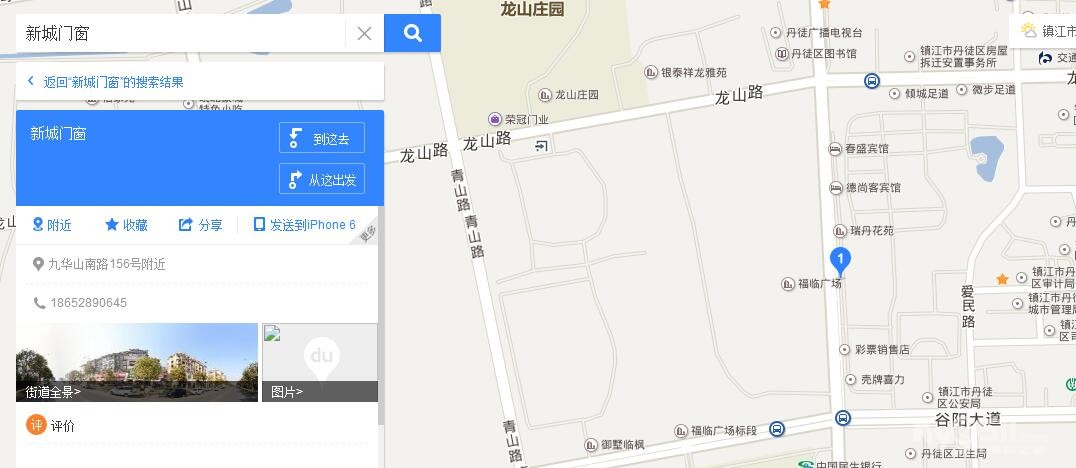Image resolution: width=1076 pixels, height=468 pixels.
Task: Tap map marker number 1
Action: (x=840, y=261)
